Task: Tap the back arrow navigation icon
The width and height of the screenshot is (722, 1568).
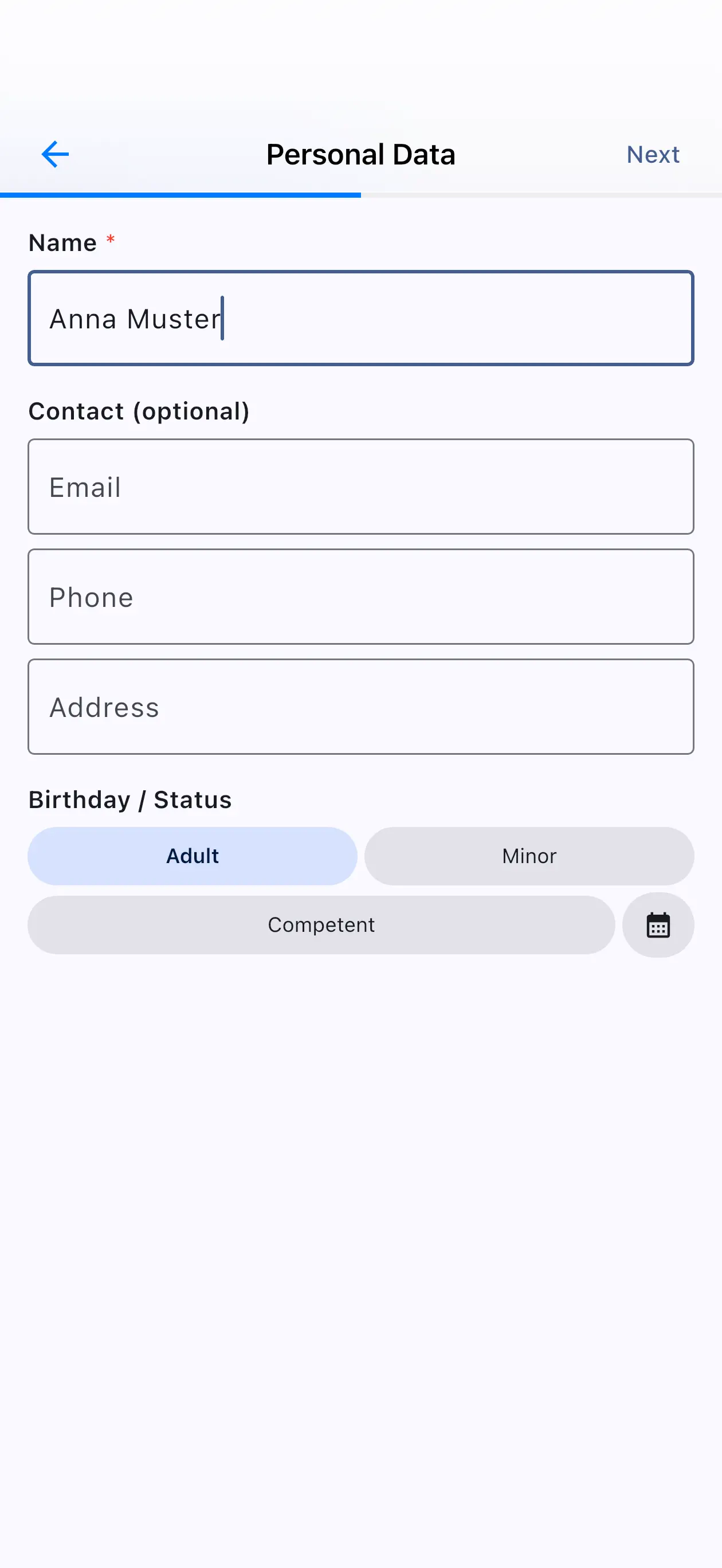Action: click(54, 154)
